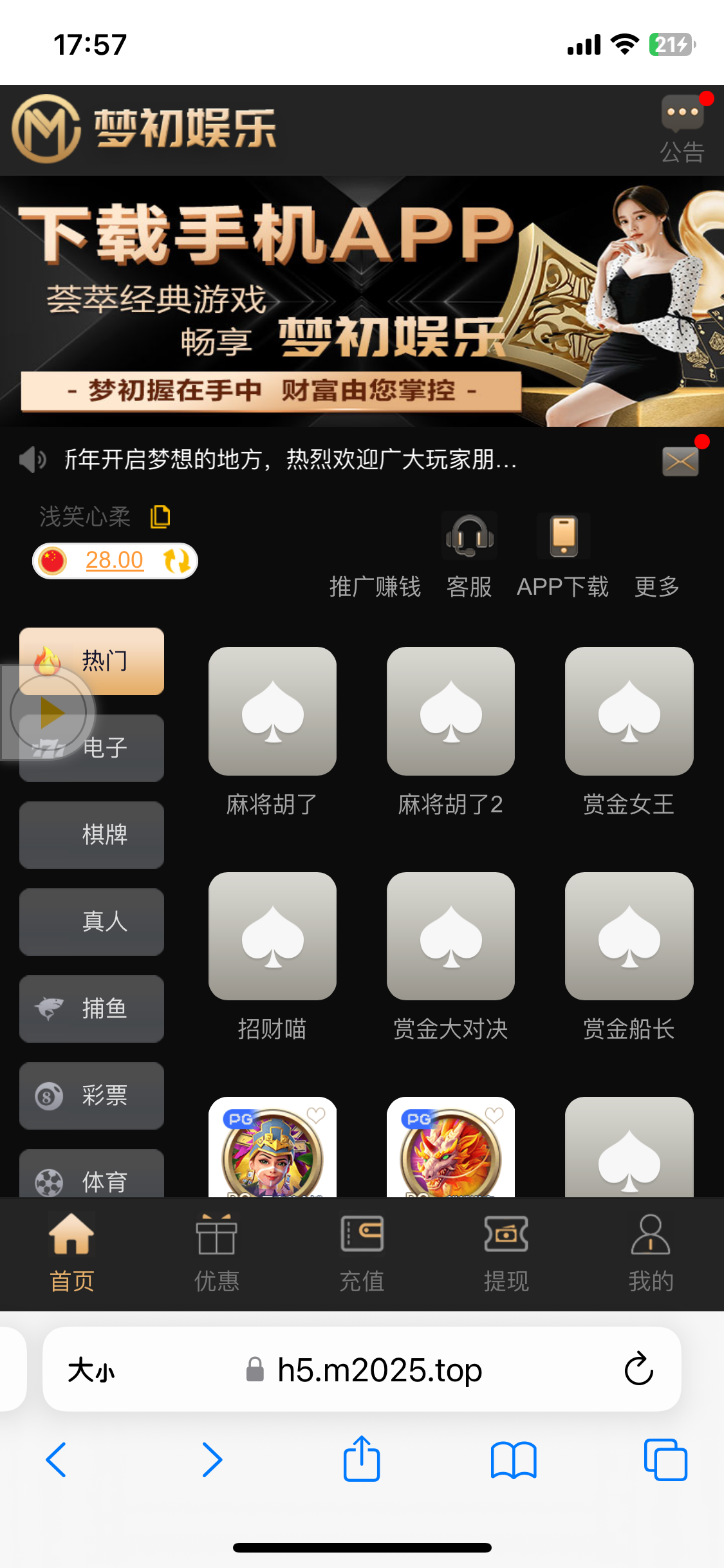The height and width of the screenshot is (1568, 724).
Task: Open 推广赚钱 promotion page
Action: coord(375,586)
